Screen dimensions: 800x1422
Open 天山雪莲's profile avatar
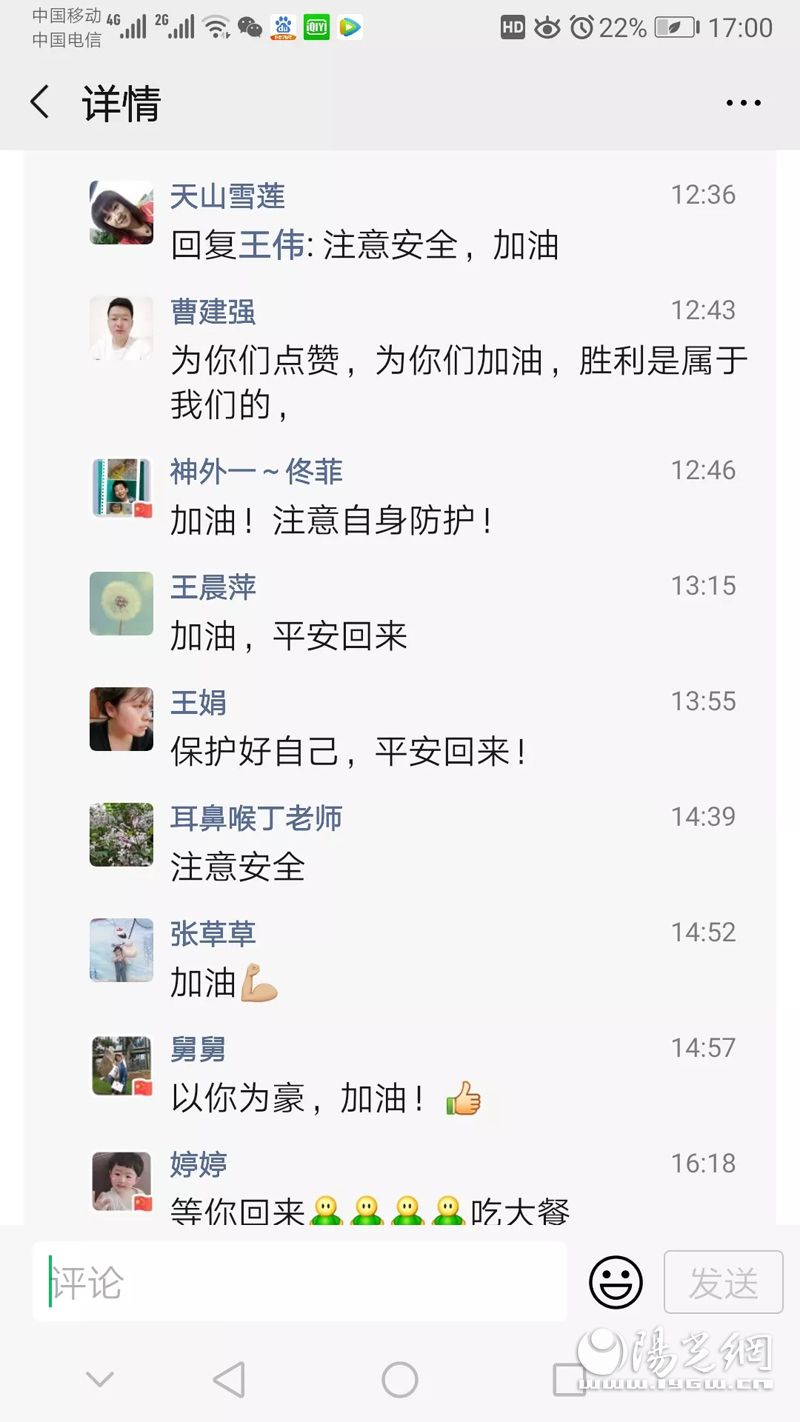pos(121,212)
